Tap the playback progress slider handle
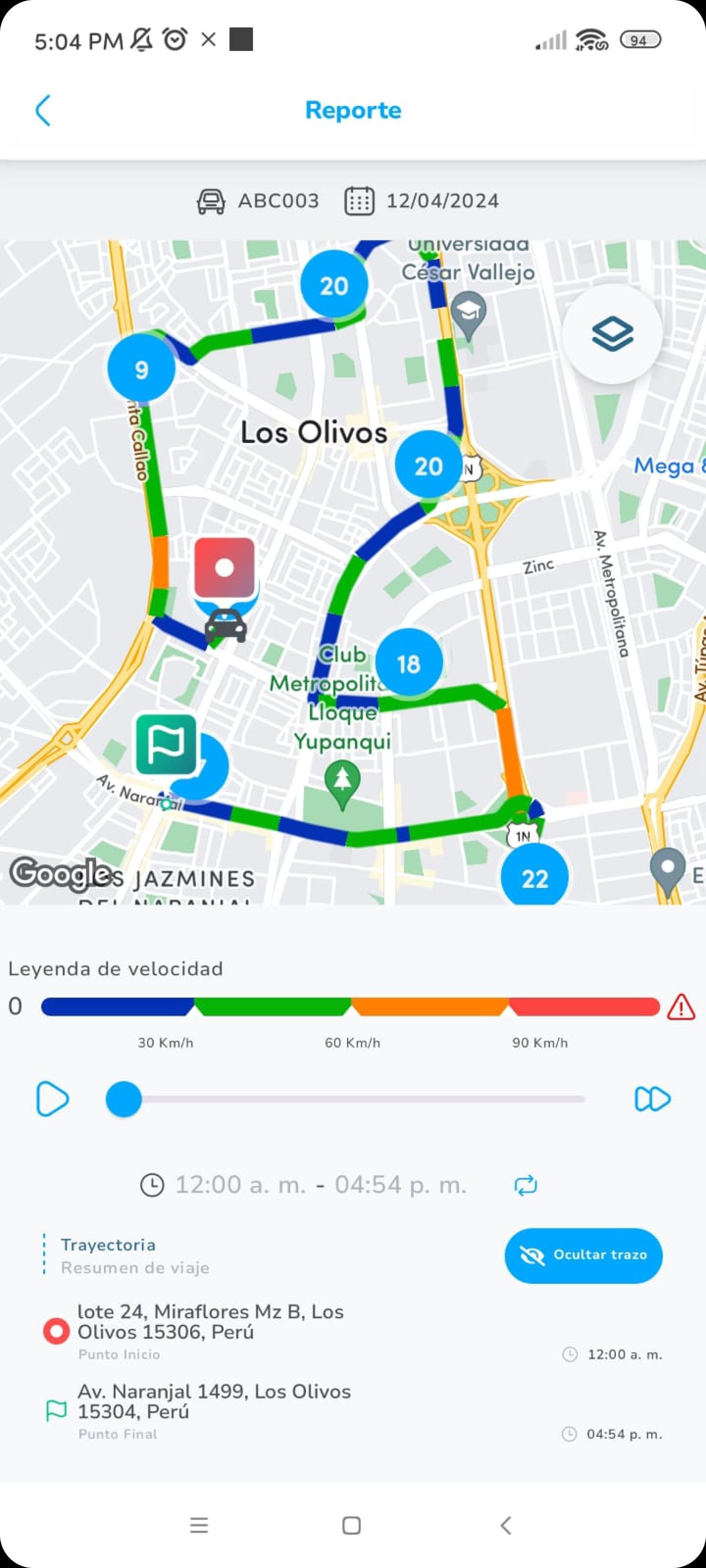Viewport: 706px width, 1568px height. pos(124,1099)
